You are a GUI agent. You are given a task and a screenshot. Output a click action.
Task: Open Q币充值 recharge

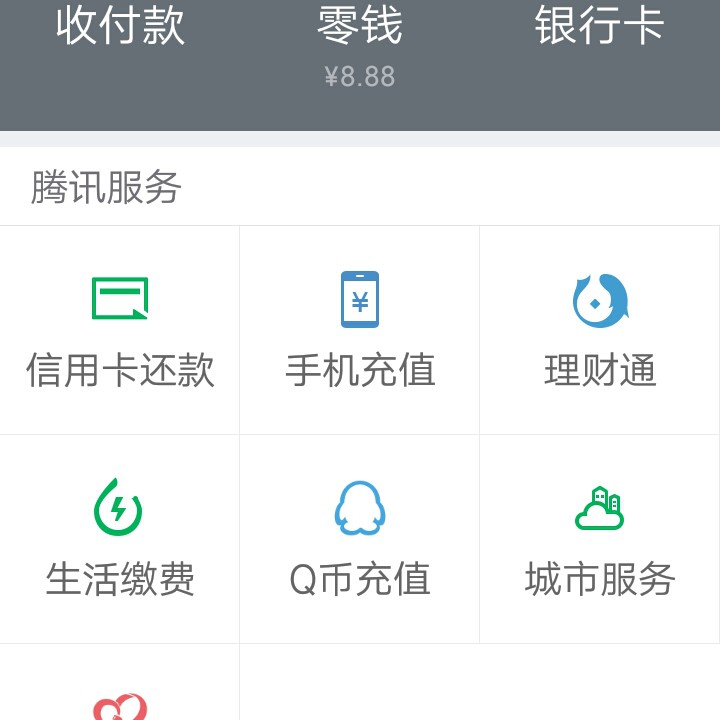pos(360,539)
